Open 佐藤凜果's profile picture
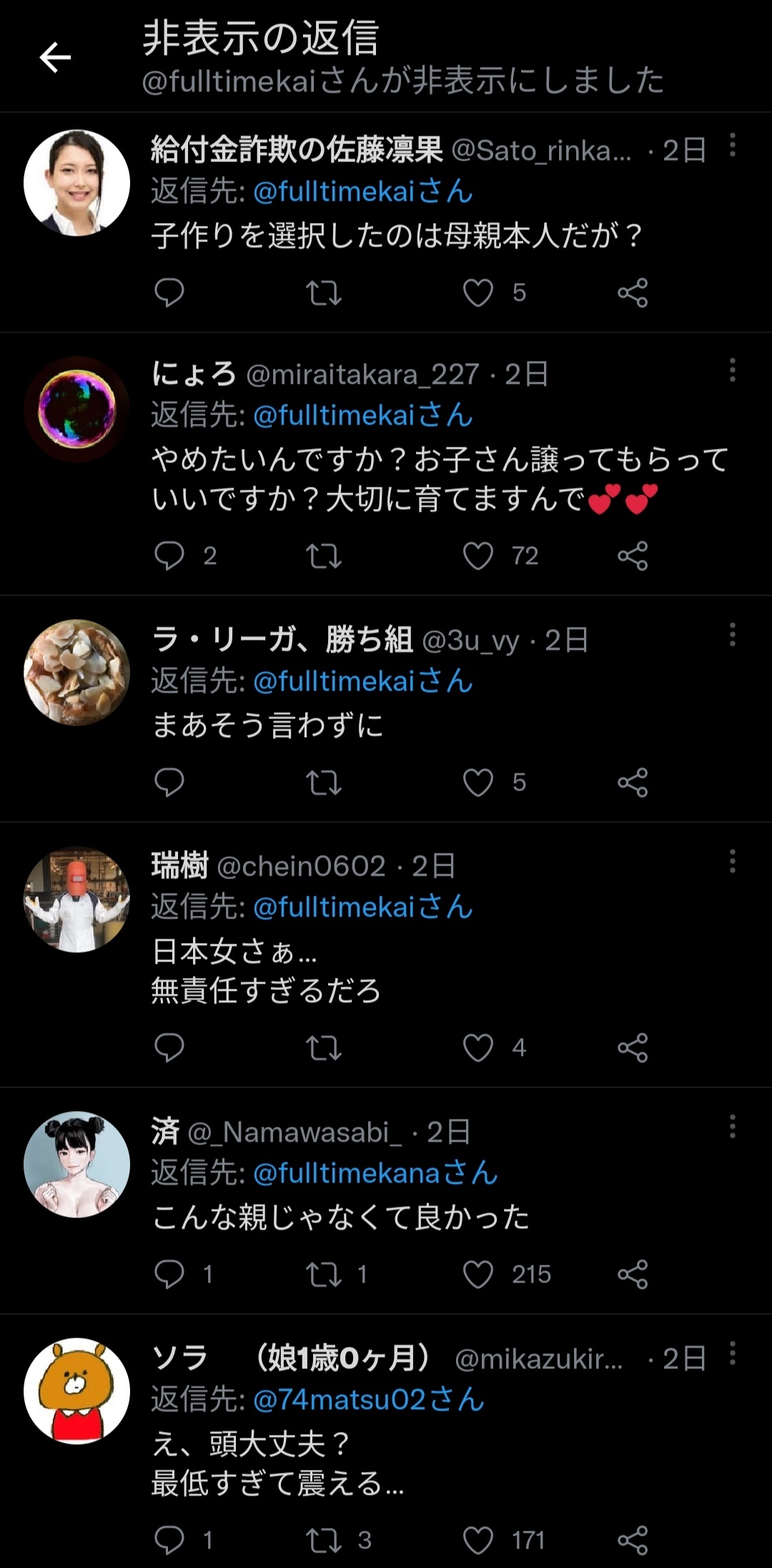Viewport: 772px width, 1568px height. tap(76, 182)
